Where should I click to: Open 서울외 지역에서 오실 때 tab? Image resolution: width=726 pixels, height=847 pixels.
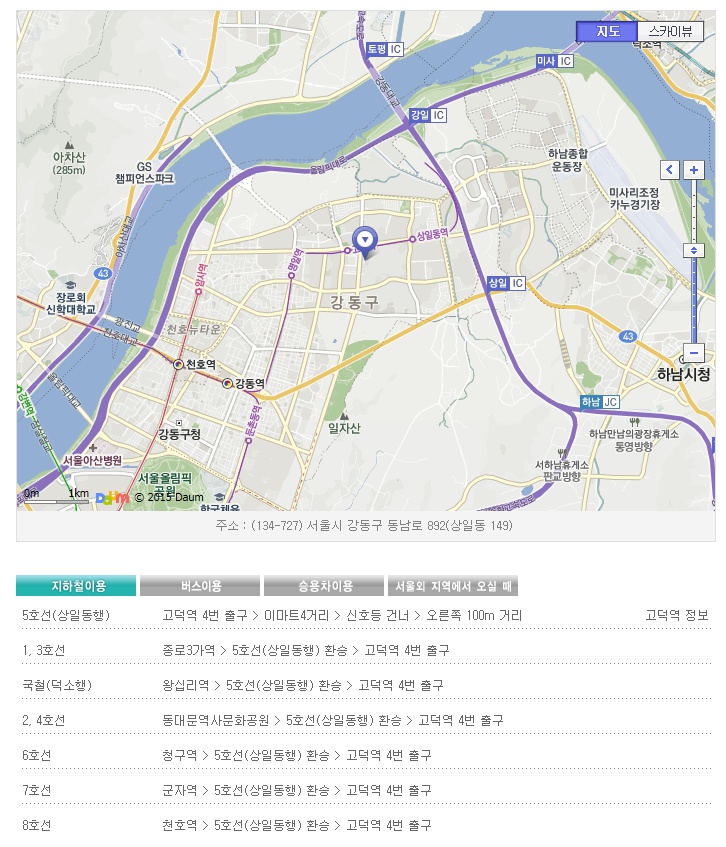(452, 586)
